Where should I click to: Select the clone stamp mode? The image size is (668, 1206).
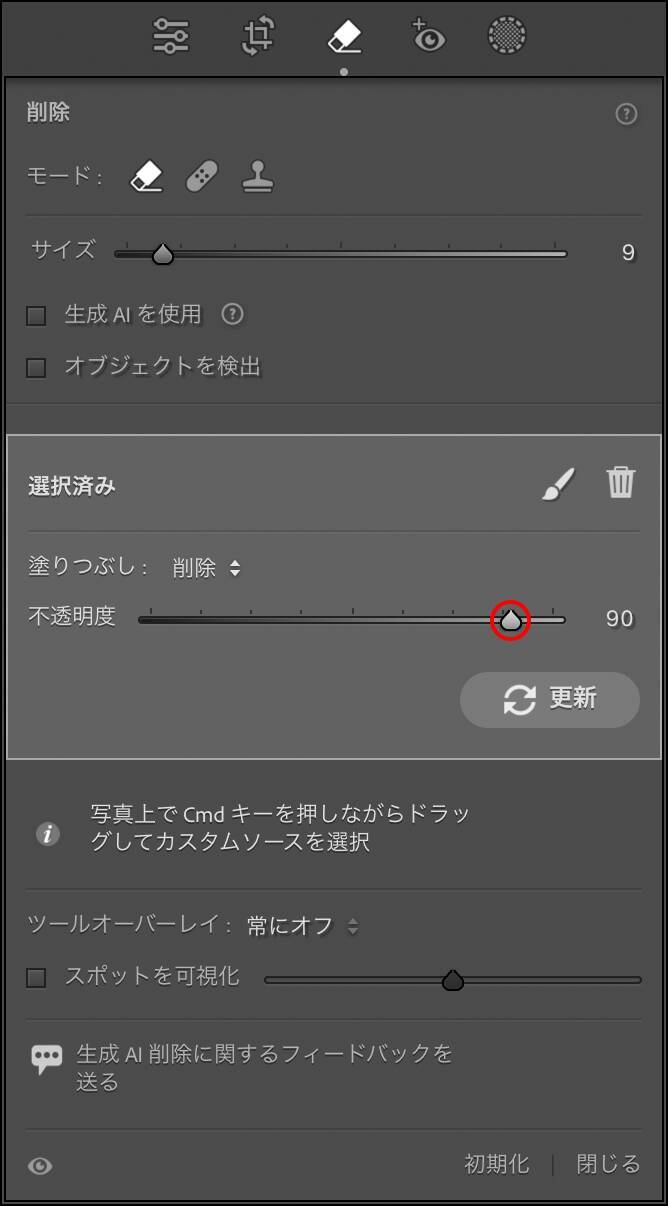coord(258,177)
